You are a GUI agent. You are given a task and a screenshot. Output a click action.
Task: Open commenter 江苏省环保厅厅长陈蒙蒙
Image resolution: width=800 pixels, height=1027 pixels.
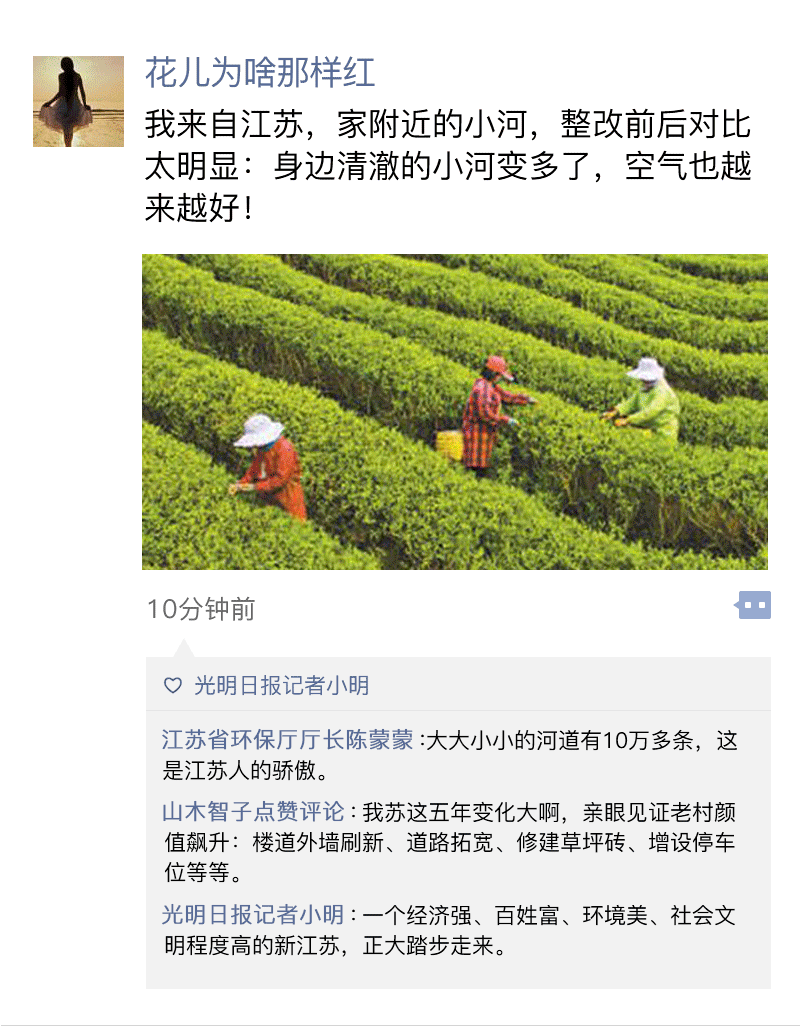pos(287,741)
